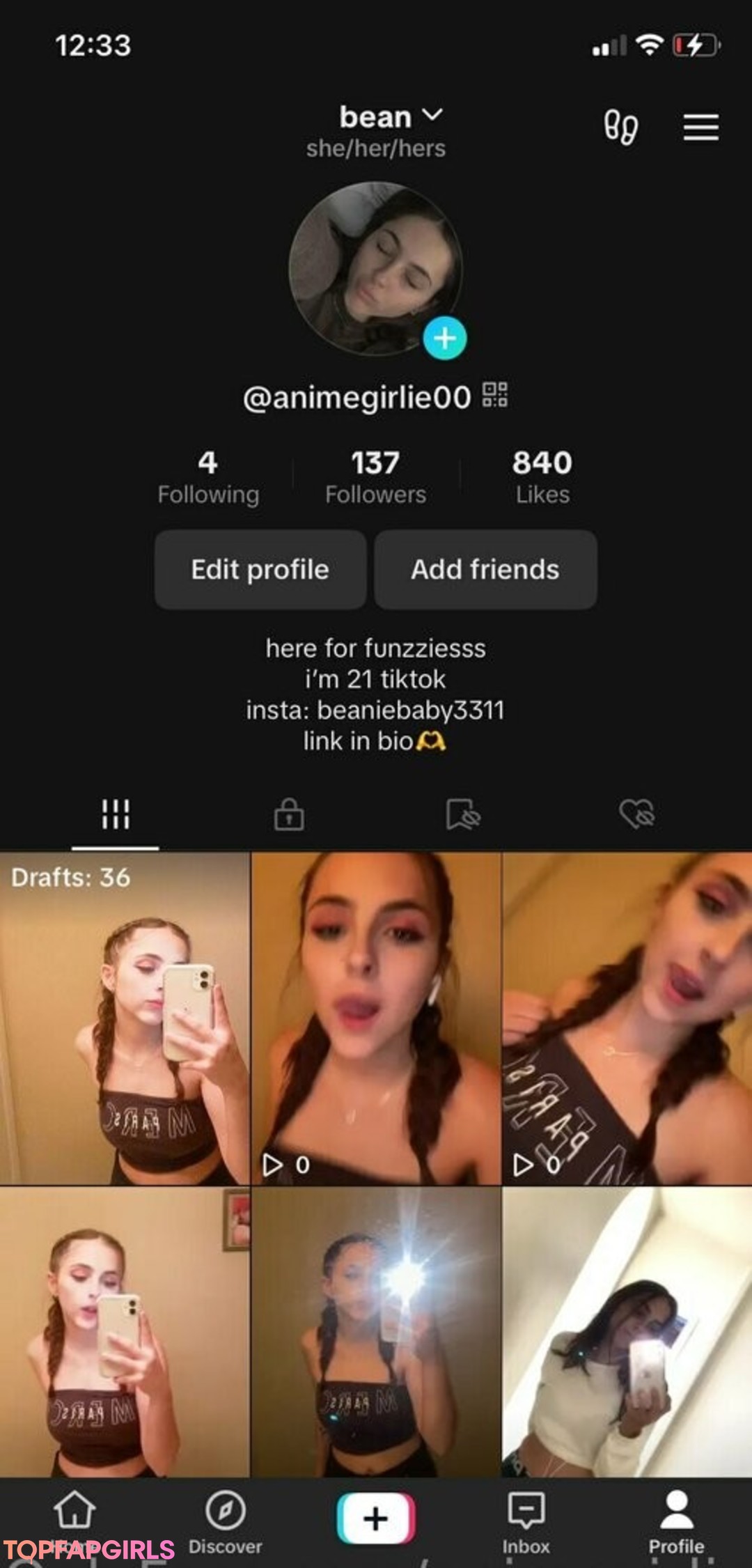Image resolution: width=752 pixels, height=1568 pixels.
Task: Tap the plus badge on profile photo
Action: tap(445, 339)
